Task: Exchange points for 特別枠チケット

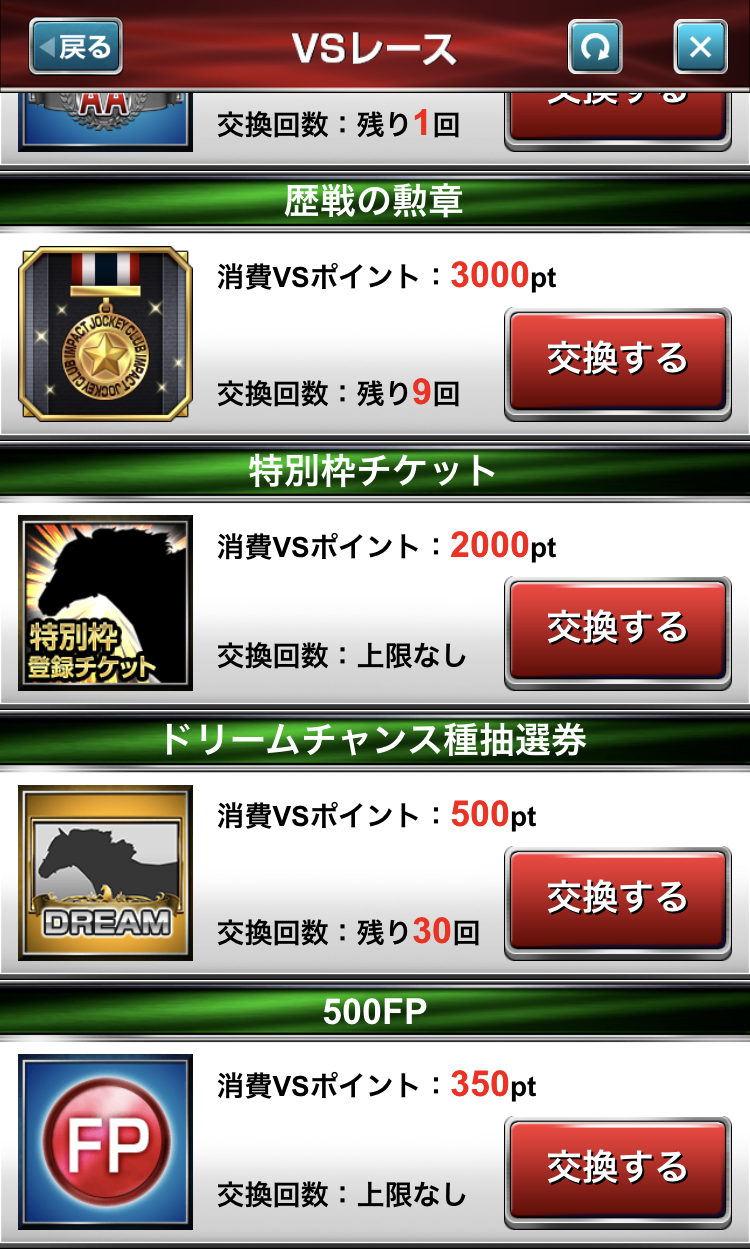Action: point(617,630)
